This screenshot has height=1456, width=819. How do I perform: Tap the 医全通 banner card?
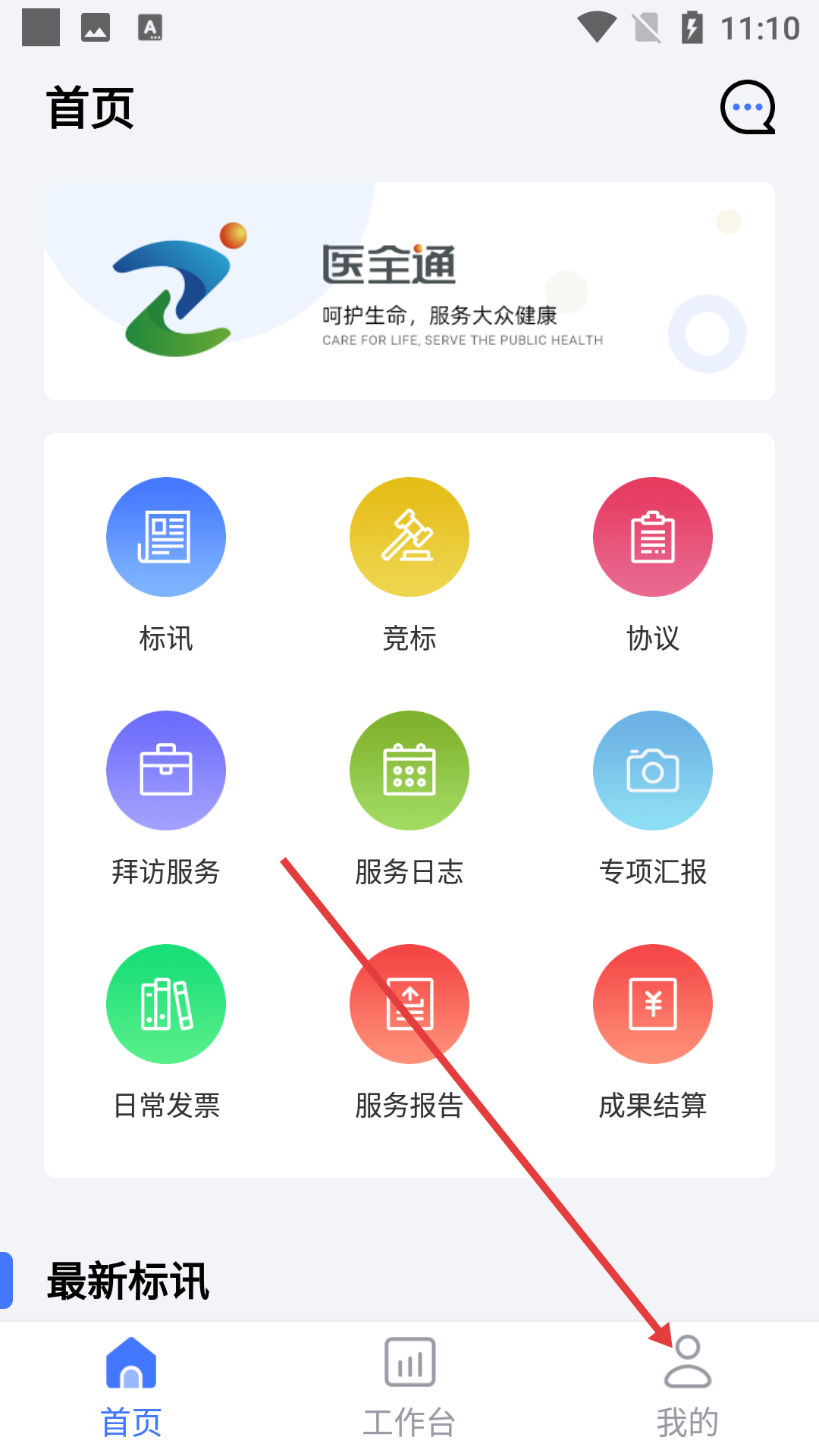pyautogui.click(x=409, y=291)
